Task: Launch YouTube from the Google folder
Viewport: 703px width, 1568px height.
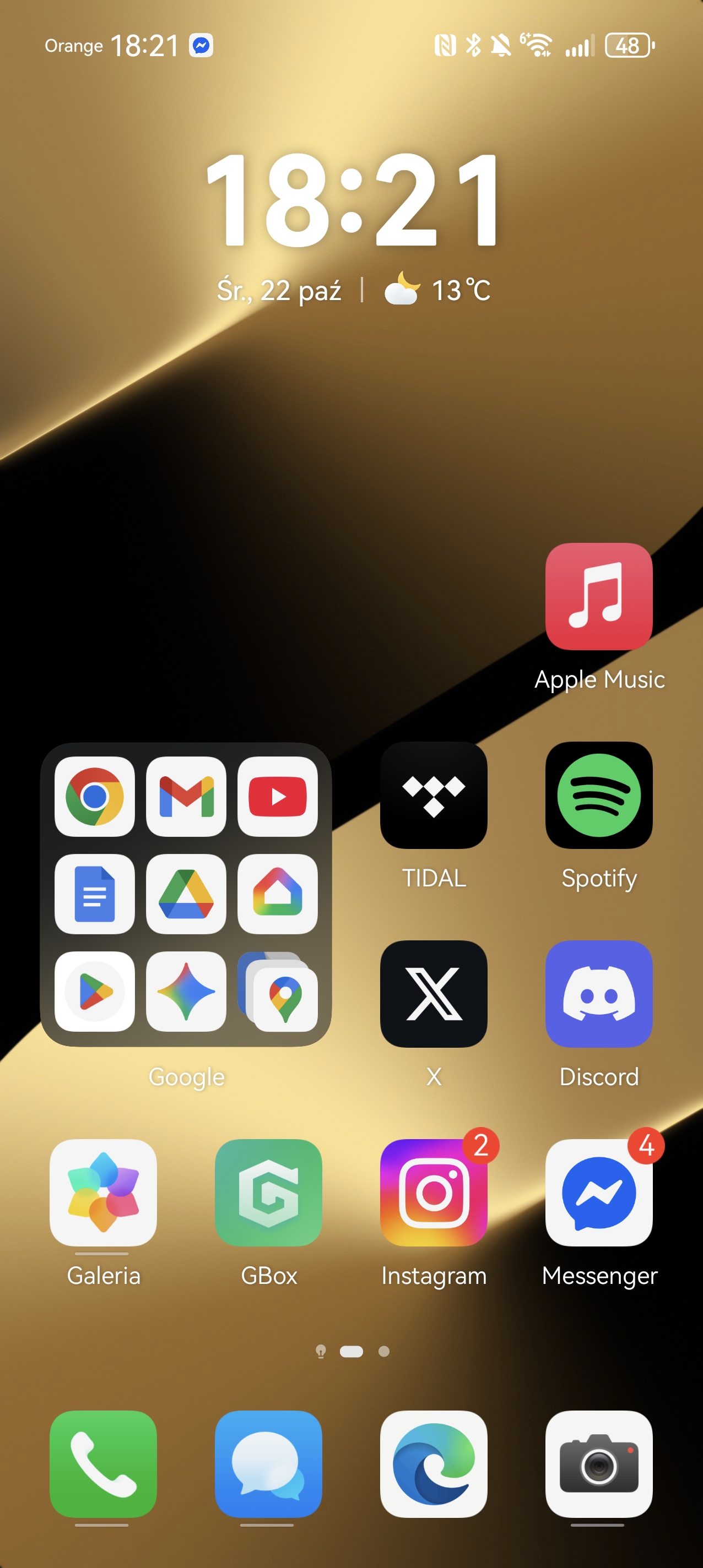Action: click(277, 796)
